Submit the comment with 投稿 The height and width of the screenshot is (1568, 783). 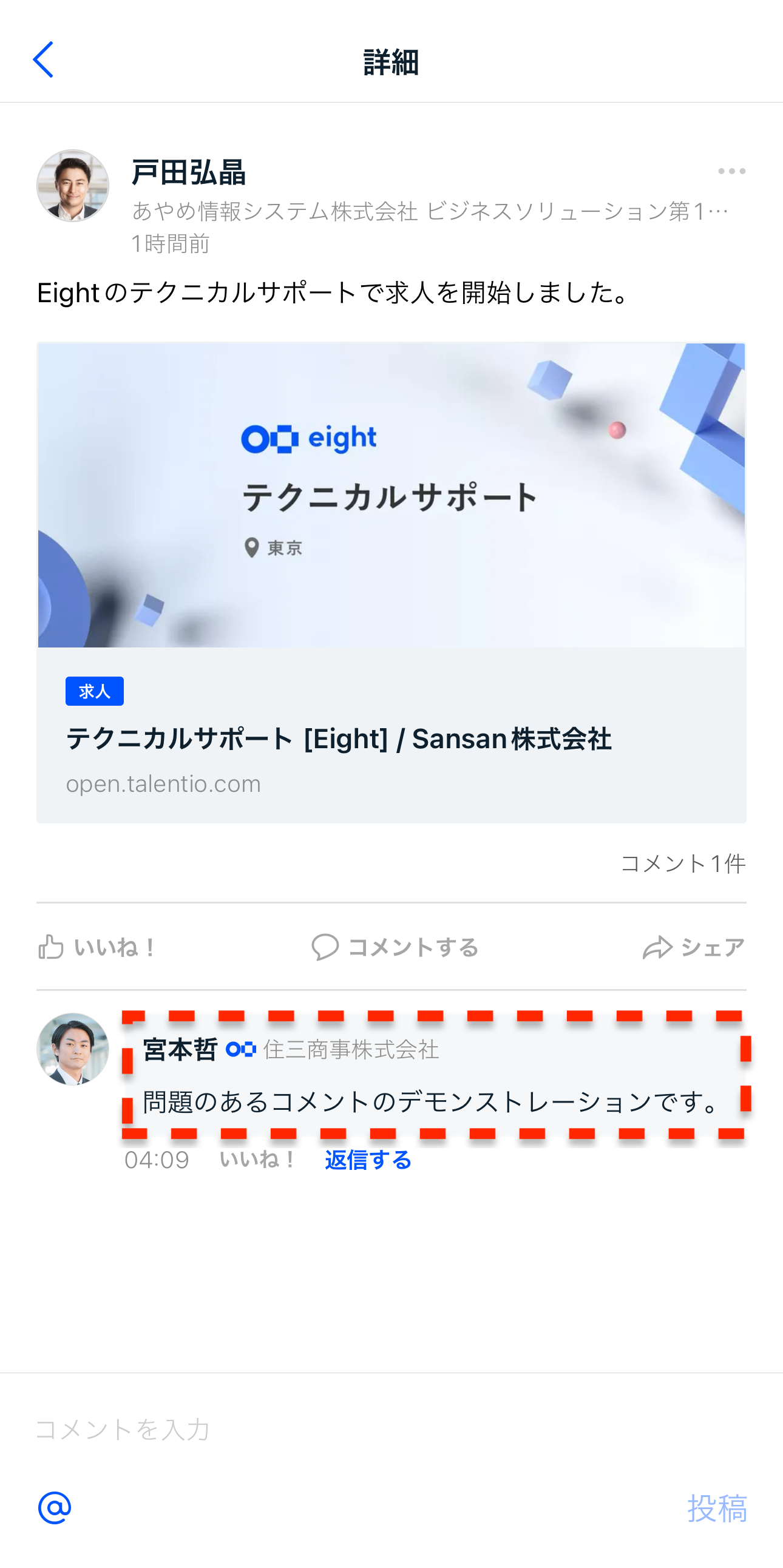tap(717, 1508)
